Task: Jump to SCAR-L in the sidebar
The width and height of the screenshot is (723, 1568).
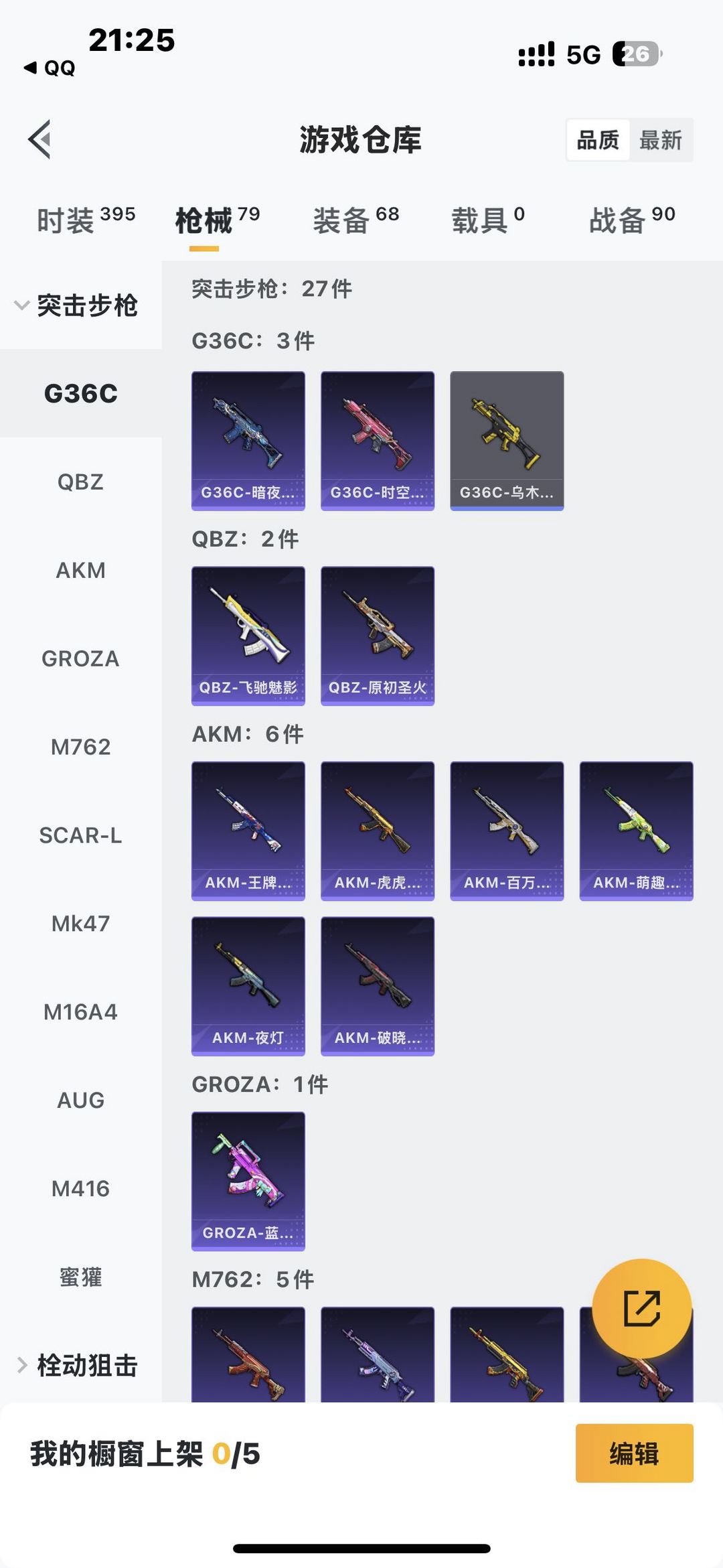Action: (x=80, y=835)
